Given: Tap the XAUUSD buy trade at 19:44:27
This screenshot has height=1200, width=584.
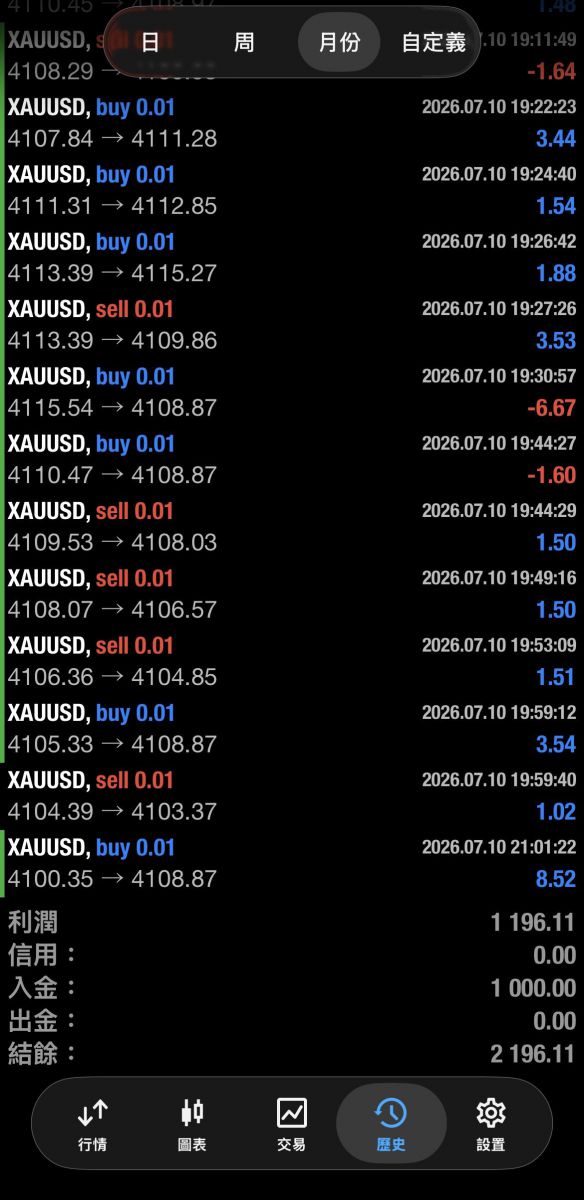Looking at the screenshot, I should coord(292,459).
